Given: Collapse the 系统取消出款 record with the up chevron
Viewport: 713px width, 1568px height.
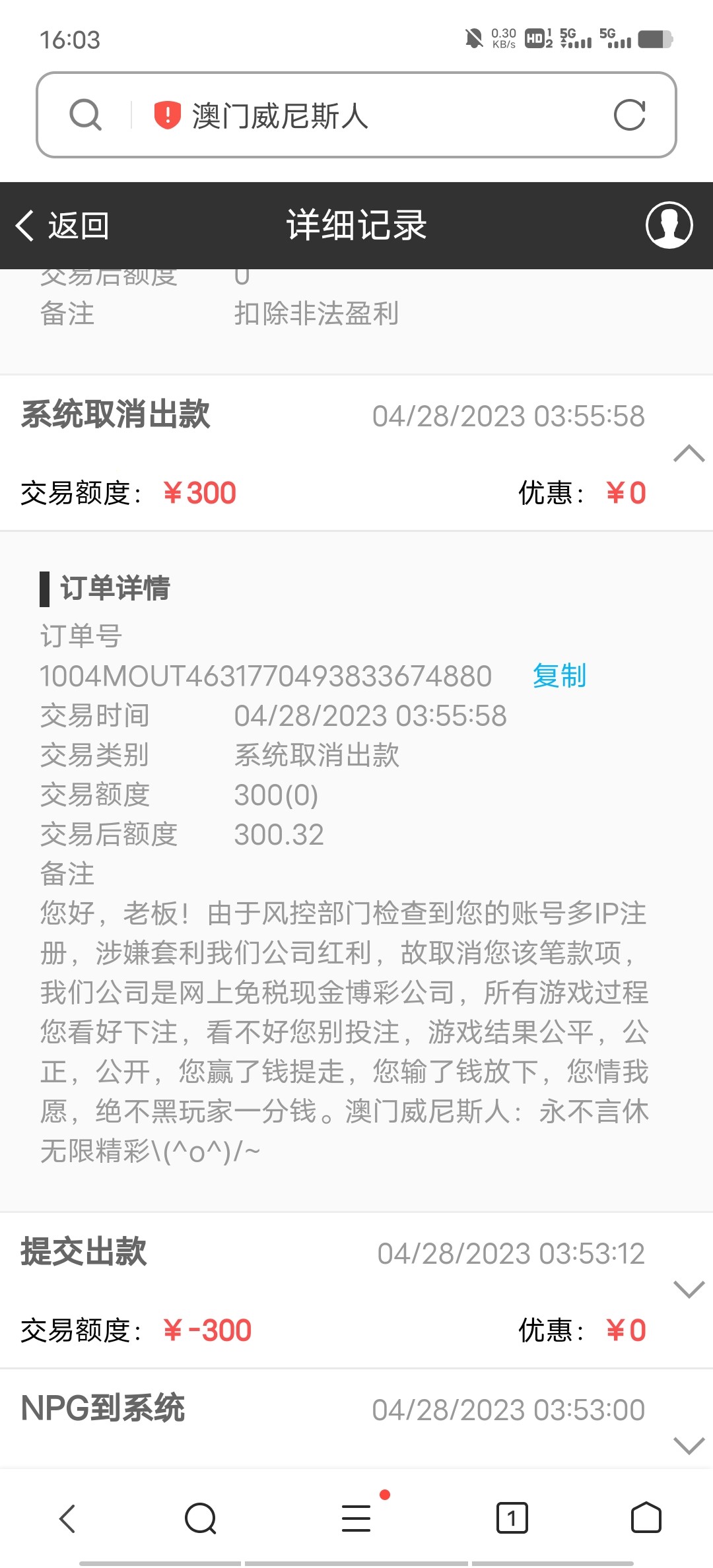Looking at the screenshot, I should (x=688, y=453).
